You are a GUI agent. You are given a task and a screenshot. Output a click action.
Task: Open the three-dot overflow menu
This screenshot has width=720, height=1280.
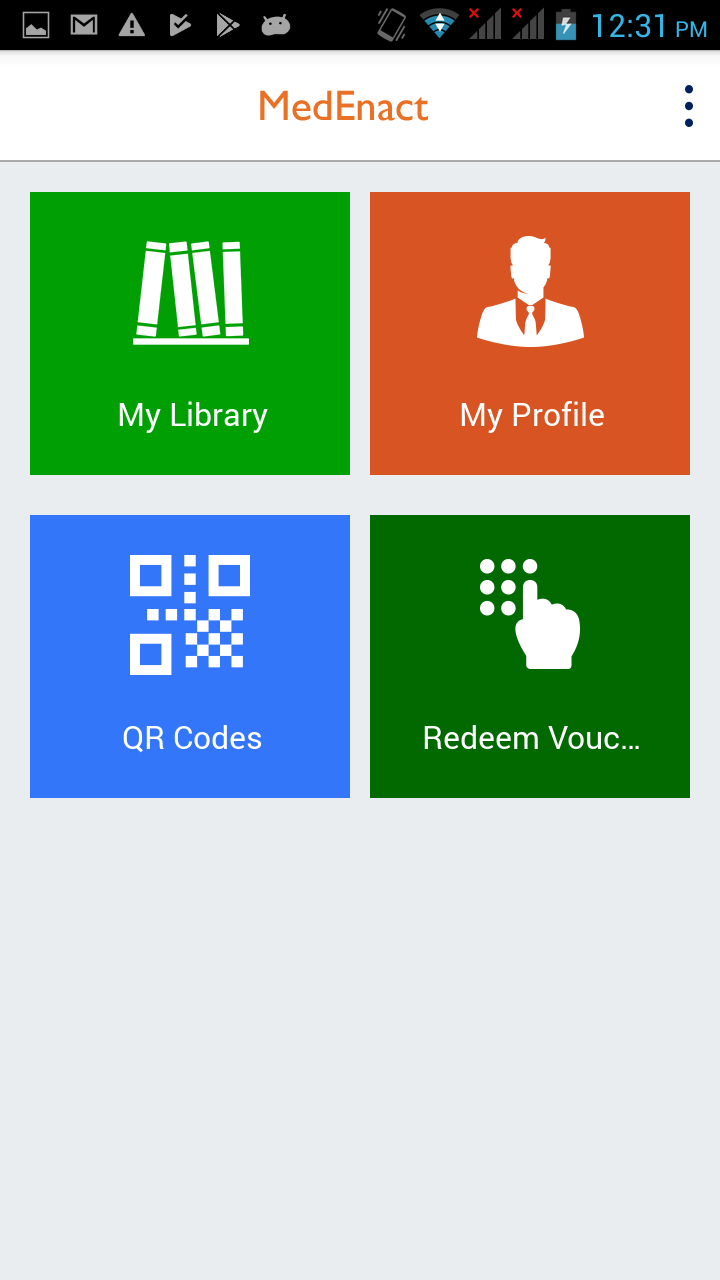pos(688,106)
